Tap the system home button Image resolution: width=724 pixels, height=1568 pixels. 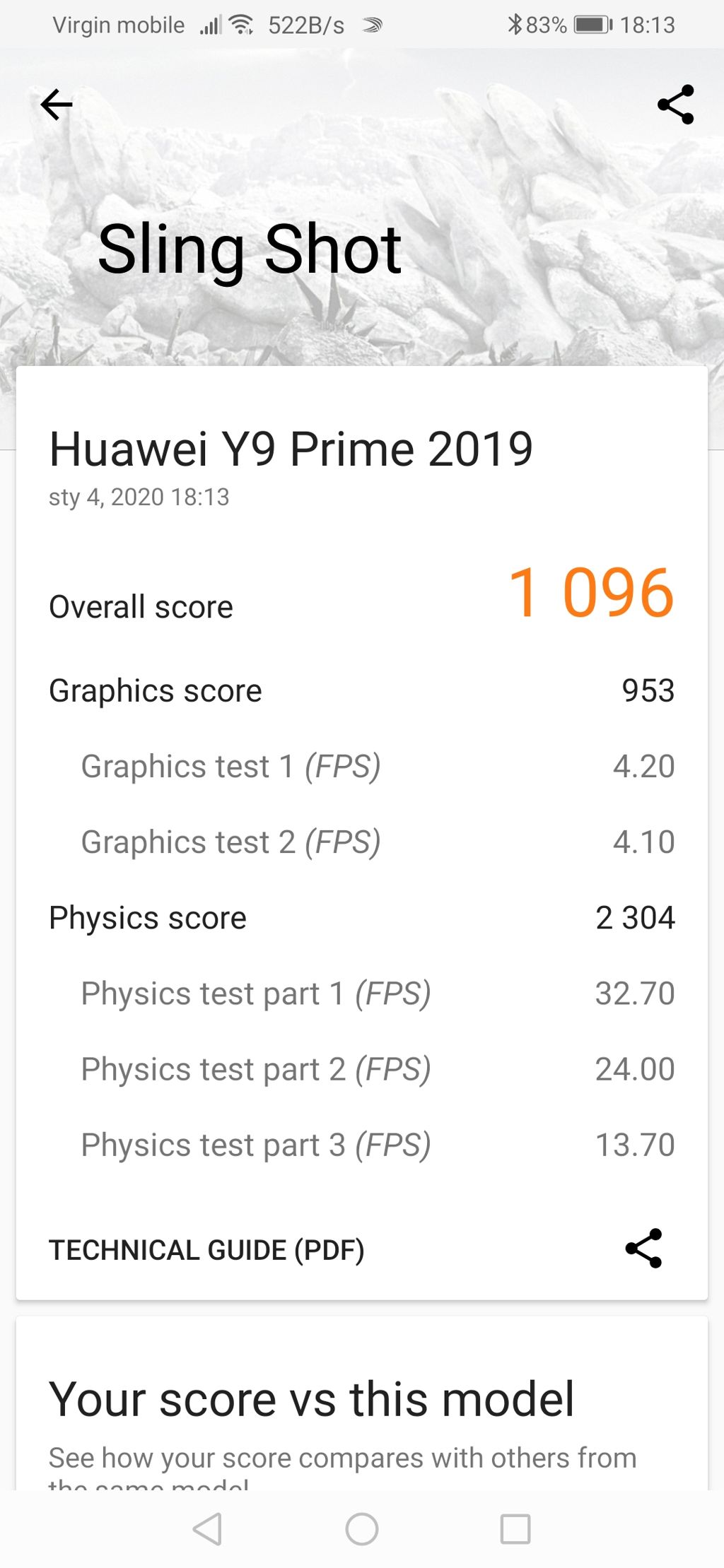pyautogui.click(x=361, y=1529)
